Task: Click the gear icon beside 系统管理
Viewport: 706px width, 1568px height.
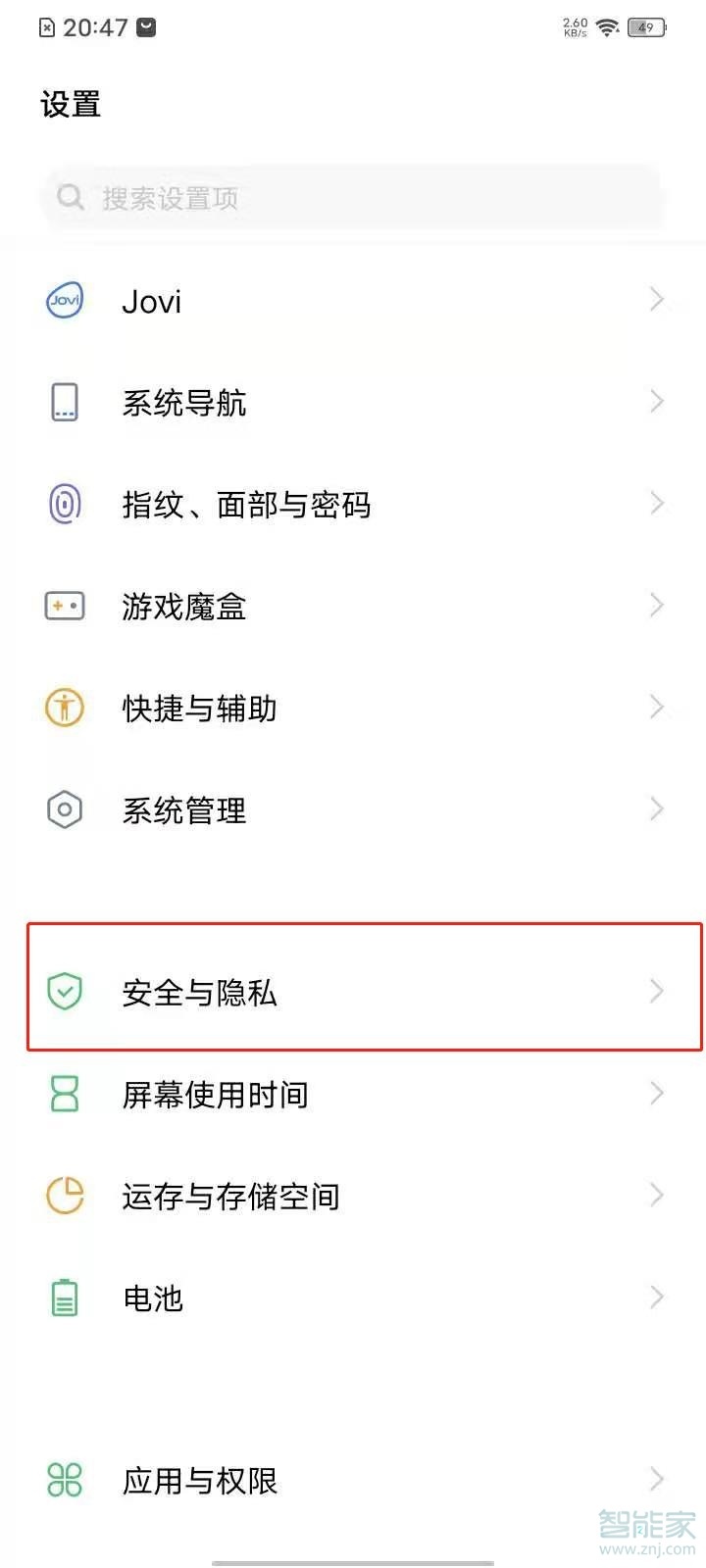Action: click(64, 809)
